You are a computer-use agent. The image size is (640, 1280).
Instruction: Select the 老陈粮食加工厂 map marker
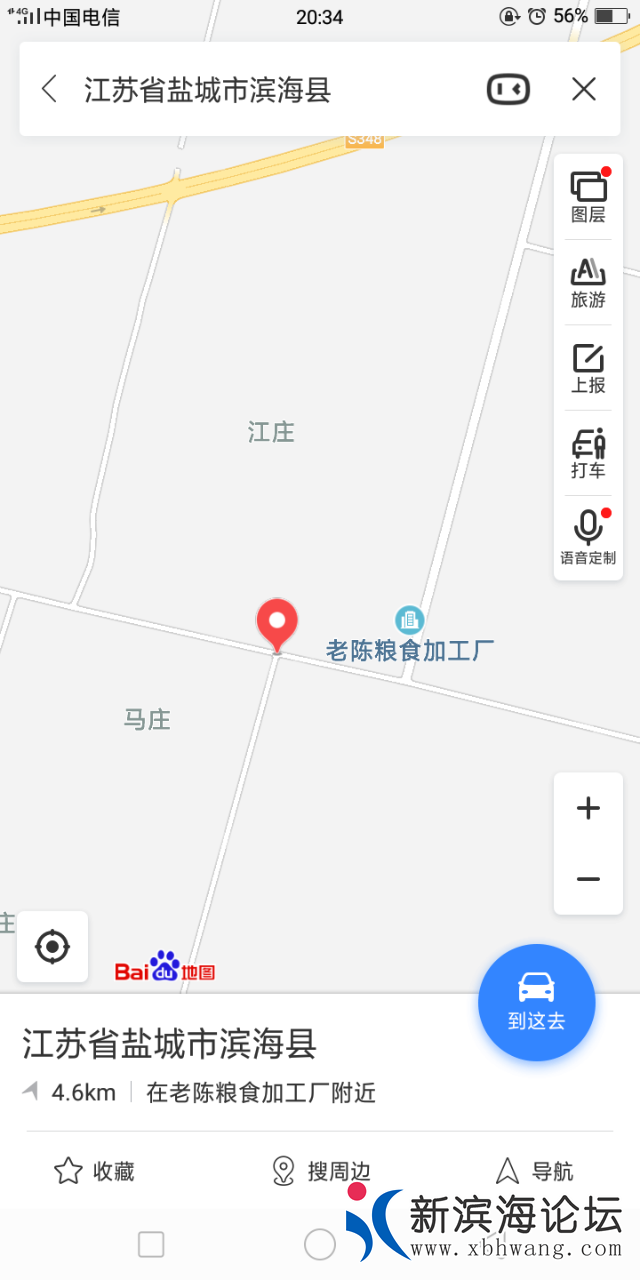409,621
